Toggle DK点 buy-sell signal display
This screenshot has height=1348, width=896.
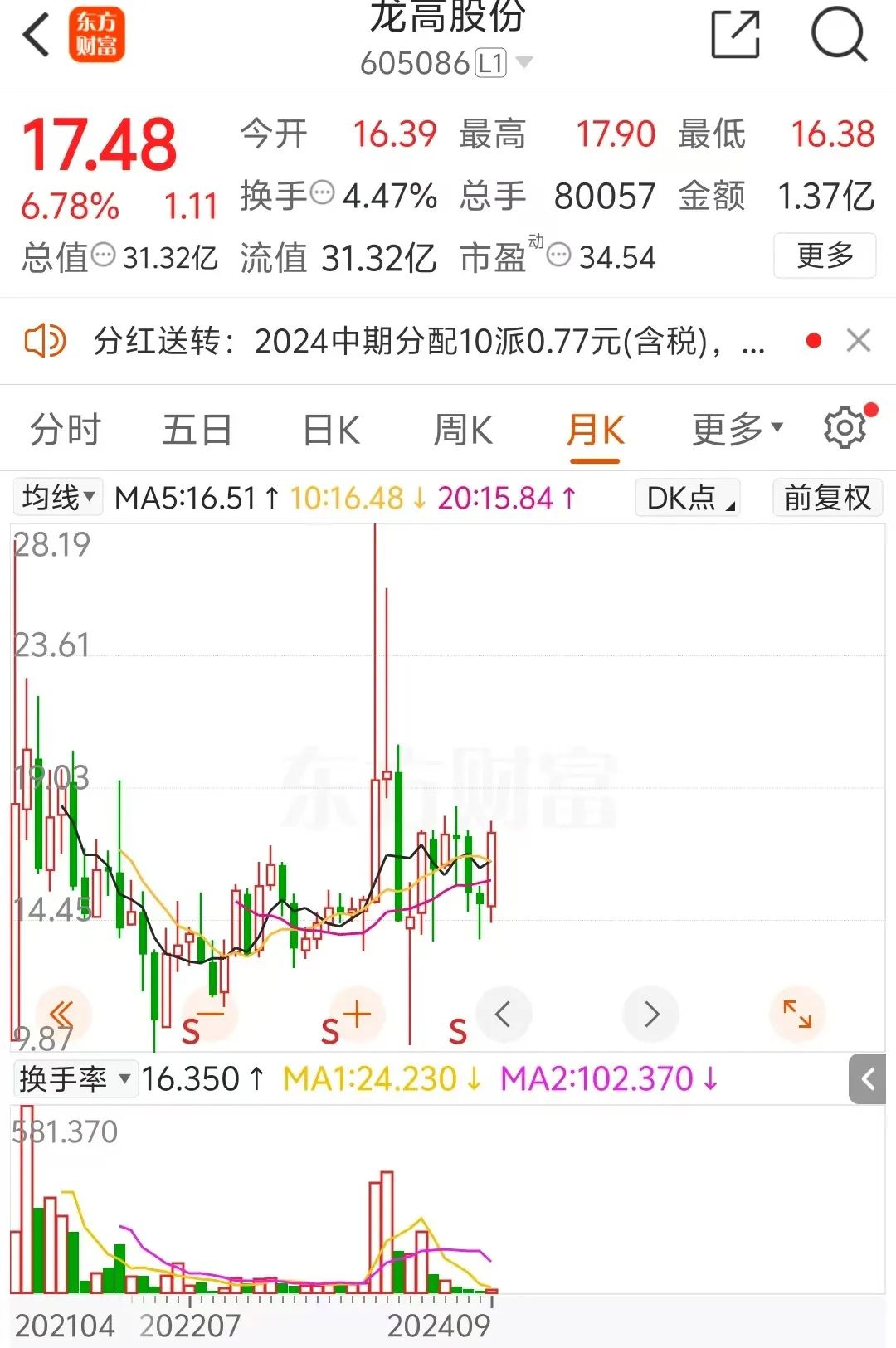pos(686,498)
